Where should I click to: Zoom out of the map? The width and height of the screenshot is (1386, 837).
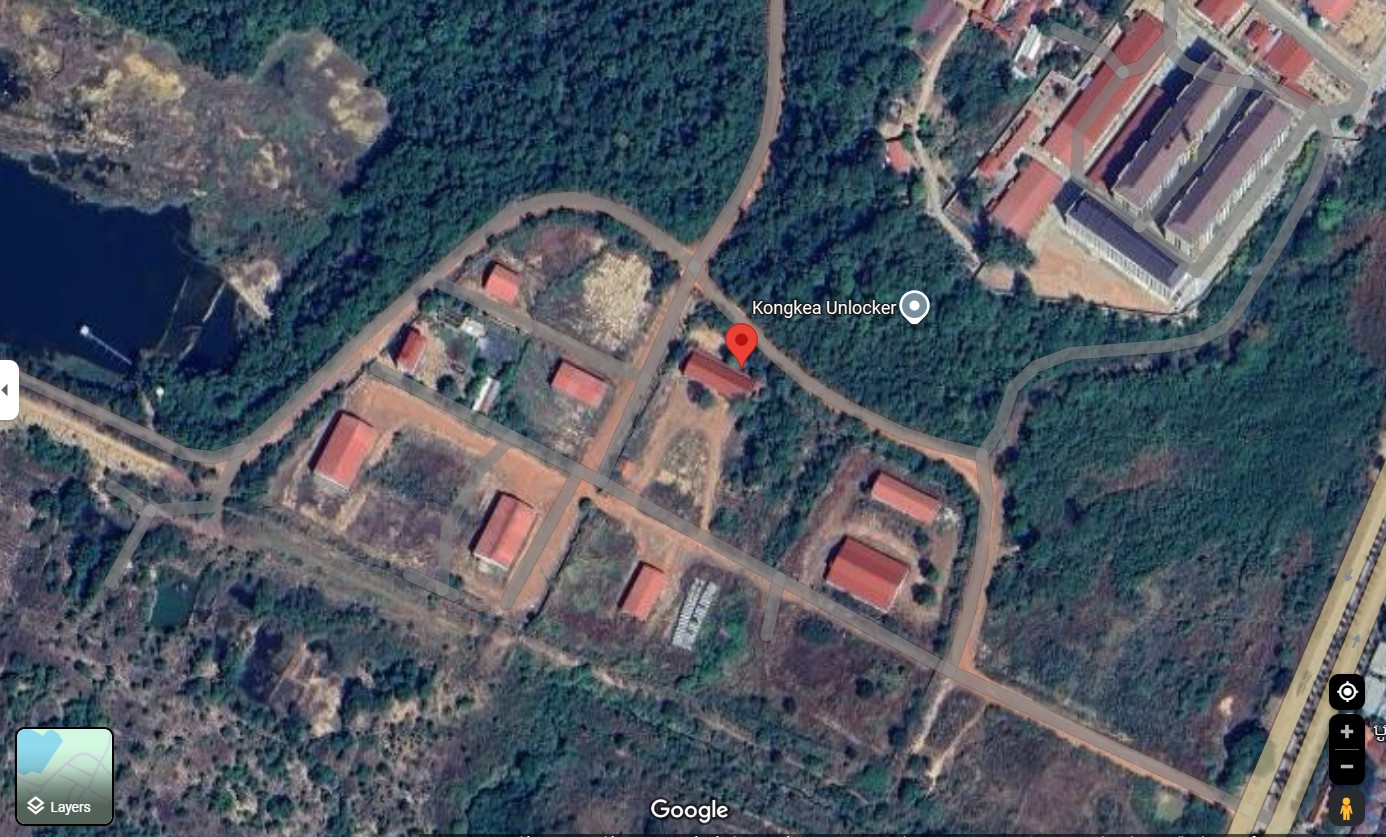click(1346, 767)
